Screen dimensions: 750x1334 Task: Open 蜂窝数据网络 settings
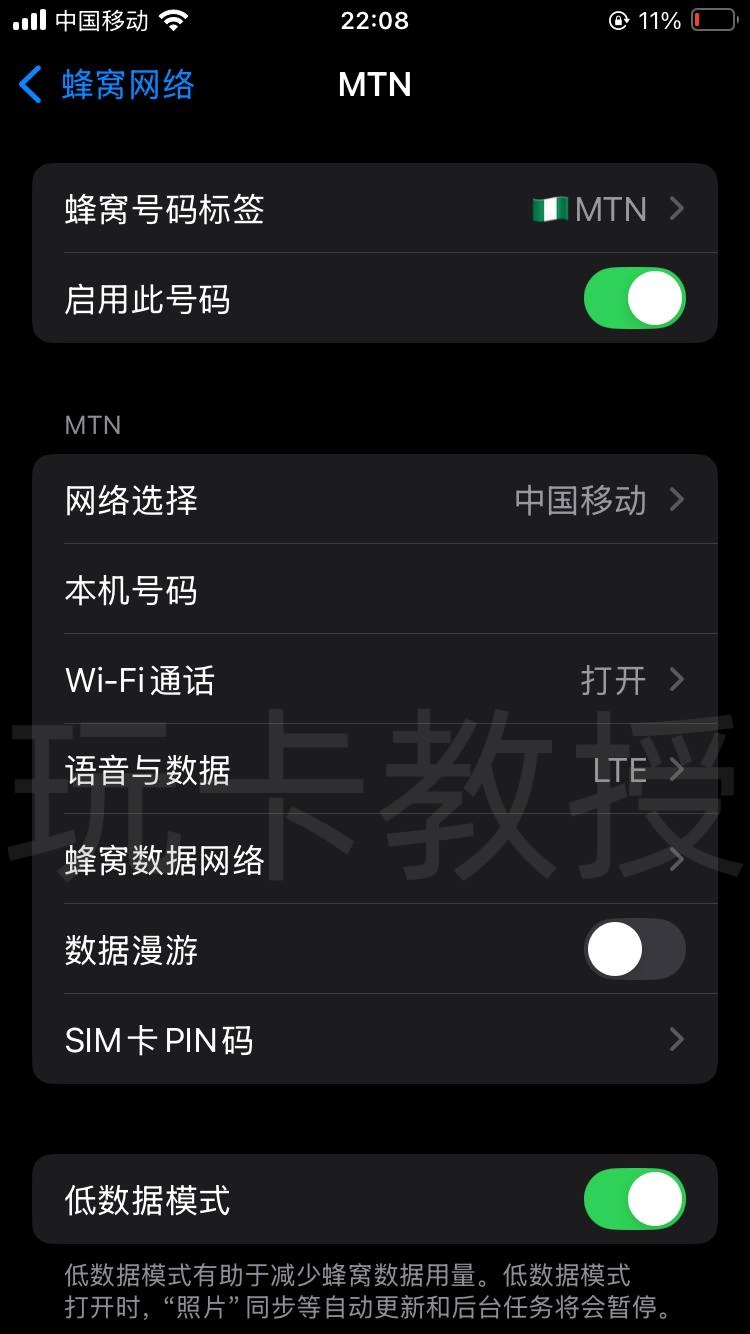tap(375, 860)
